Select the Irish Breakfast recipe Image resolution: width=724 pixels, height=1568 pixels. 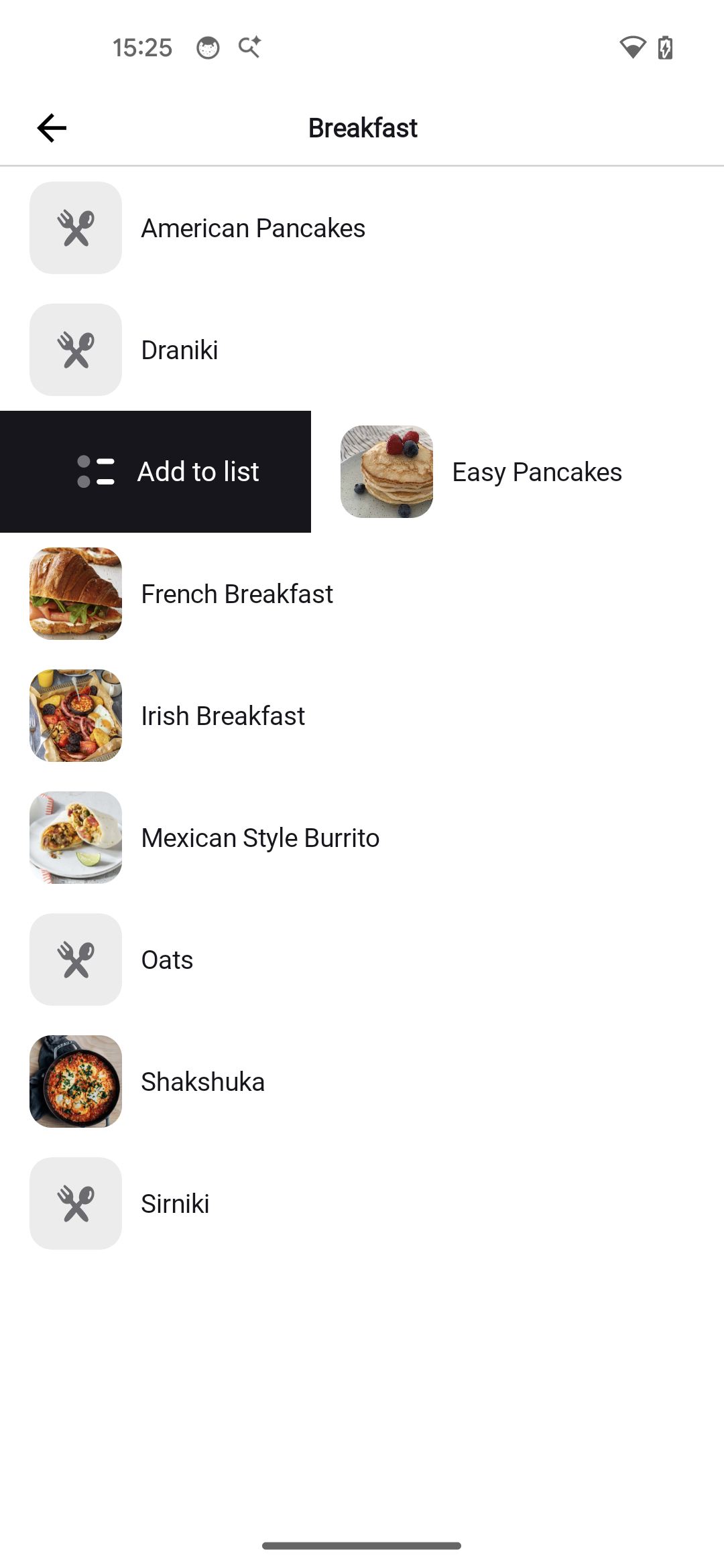tap(223, 715)
